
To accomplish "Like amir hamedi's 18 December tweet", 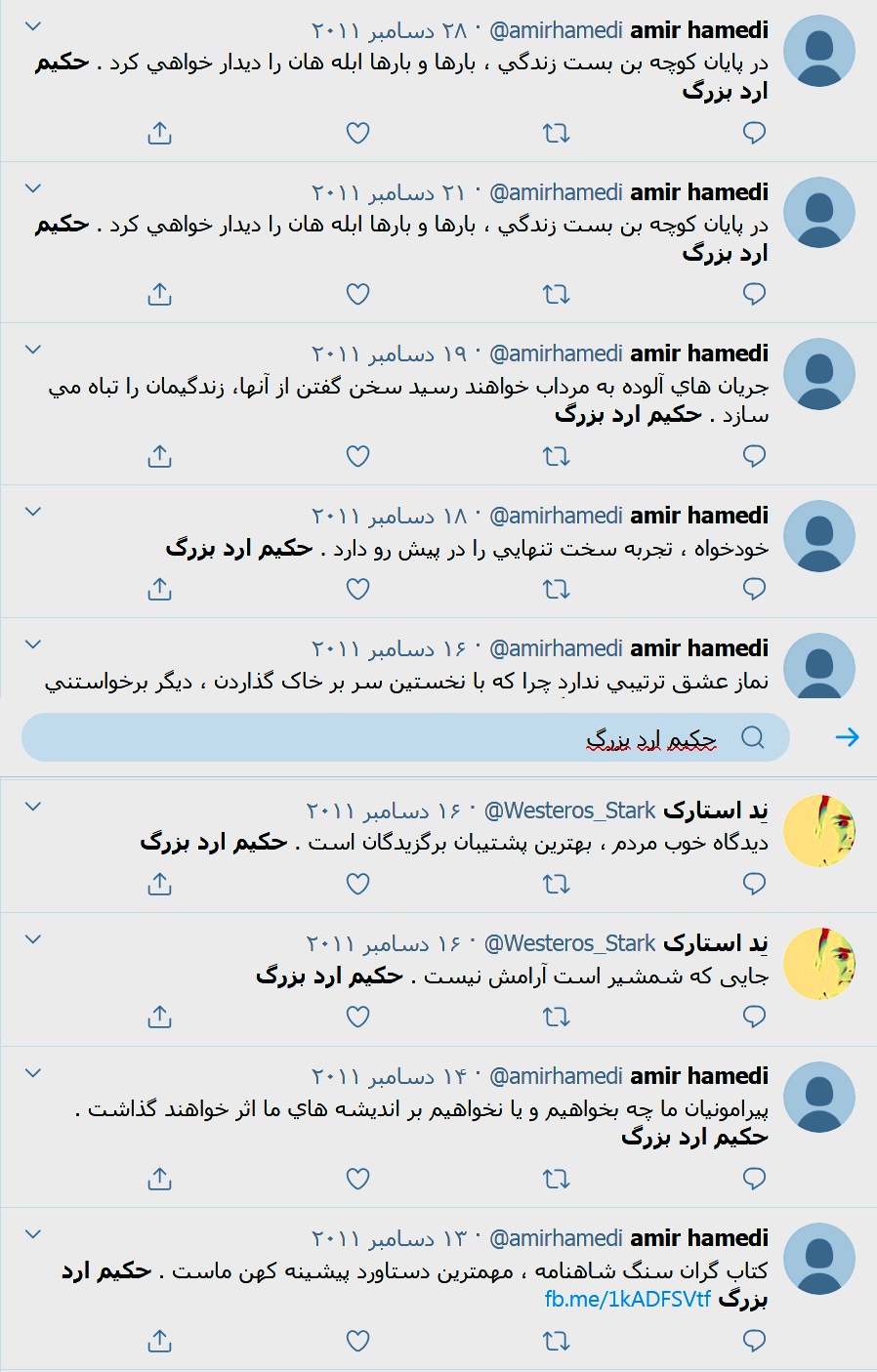I will click(358, 589).
